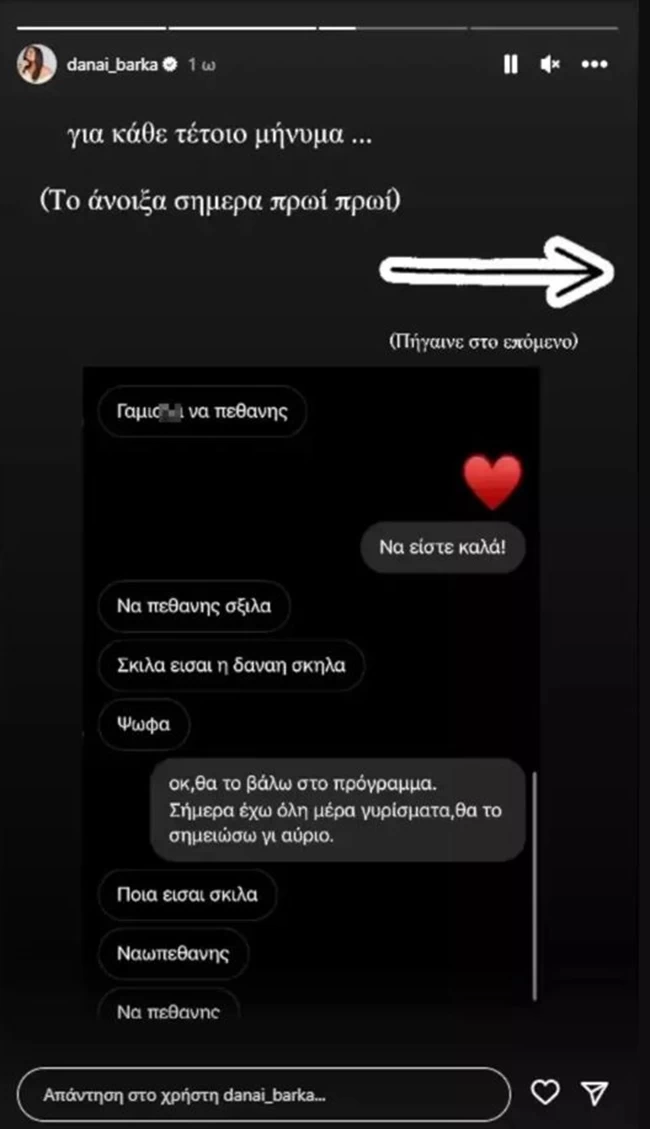
Task: Open danai_barka's profile picture
Action: coord(35,65)
